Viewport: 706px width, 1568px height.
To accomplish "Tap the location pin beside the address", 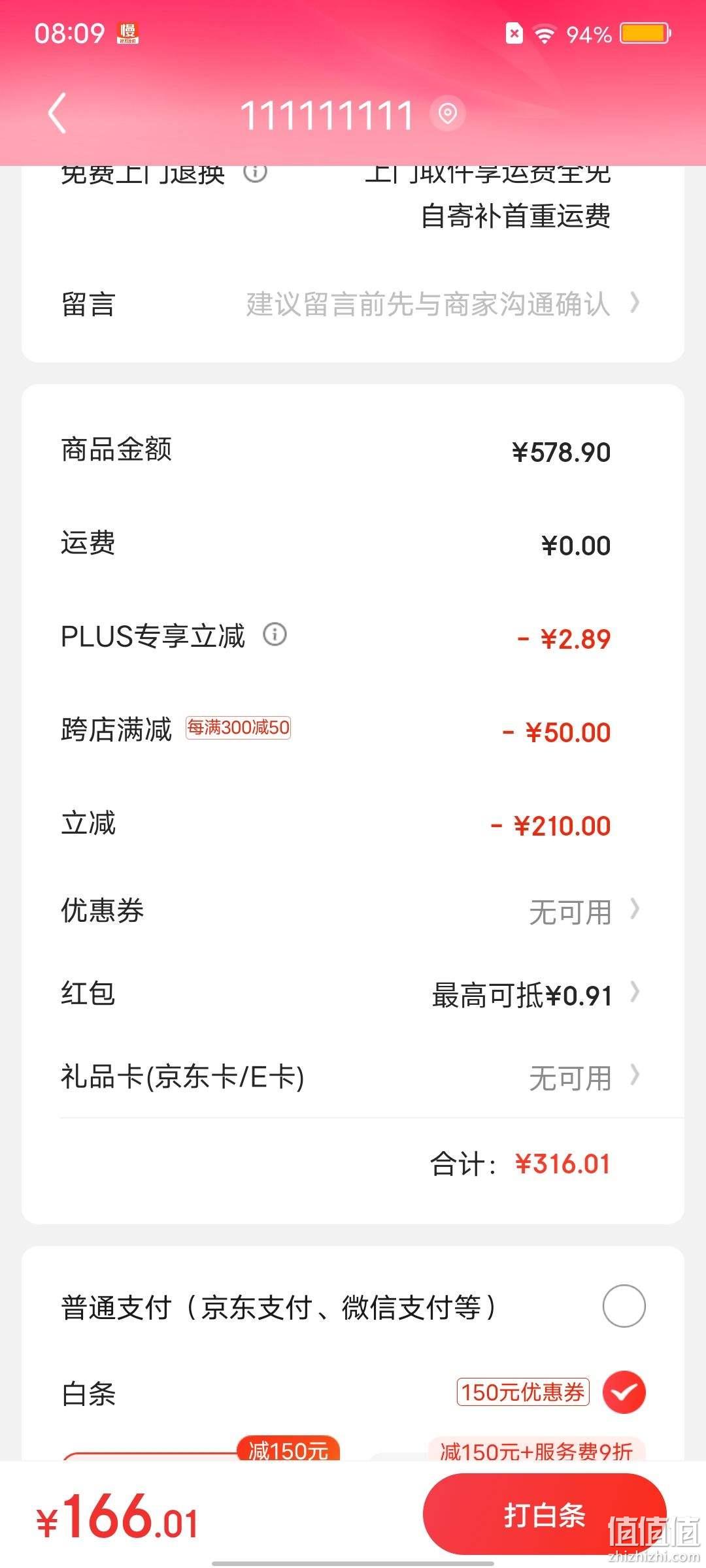I will (448, 114).
